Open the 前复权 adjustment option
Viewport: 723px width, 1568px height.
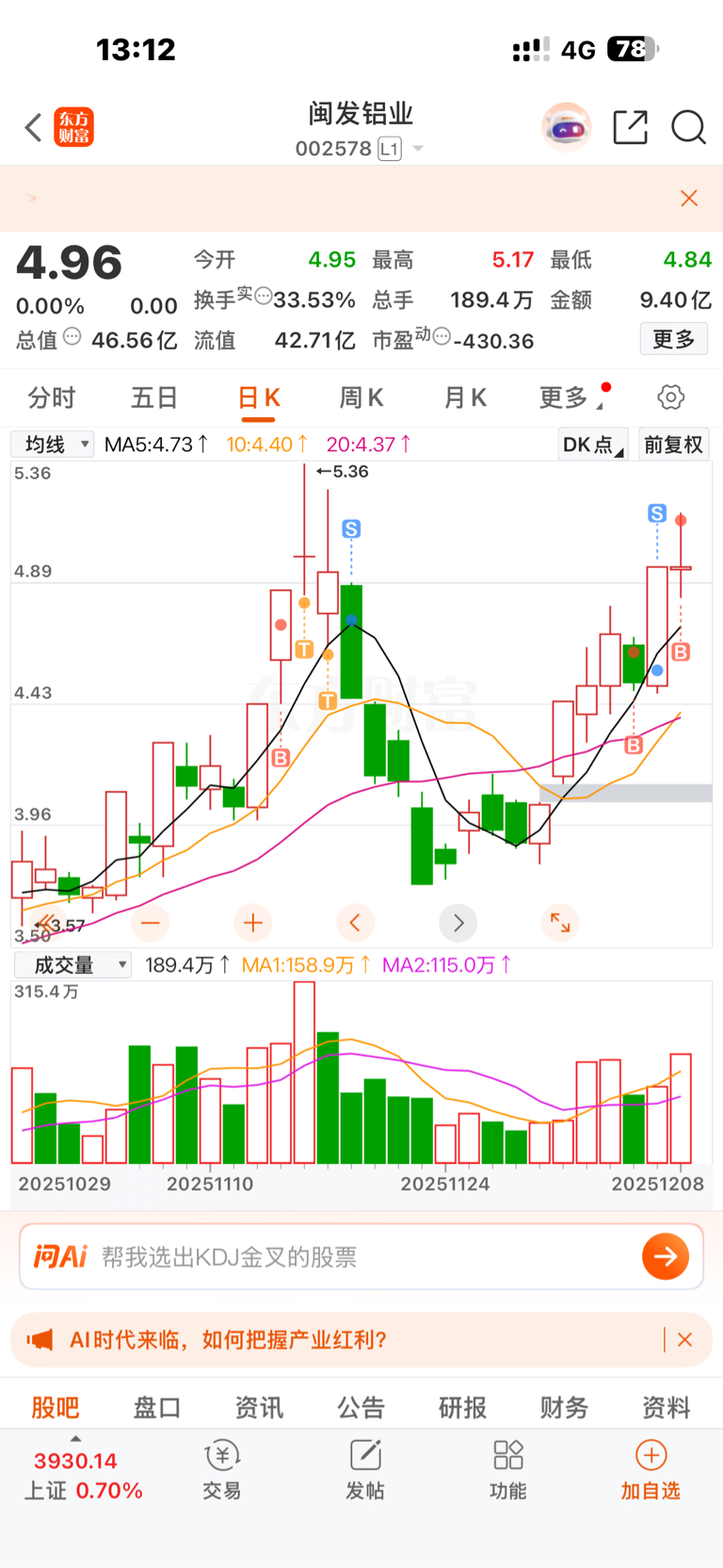[673, 445]
